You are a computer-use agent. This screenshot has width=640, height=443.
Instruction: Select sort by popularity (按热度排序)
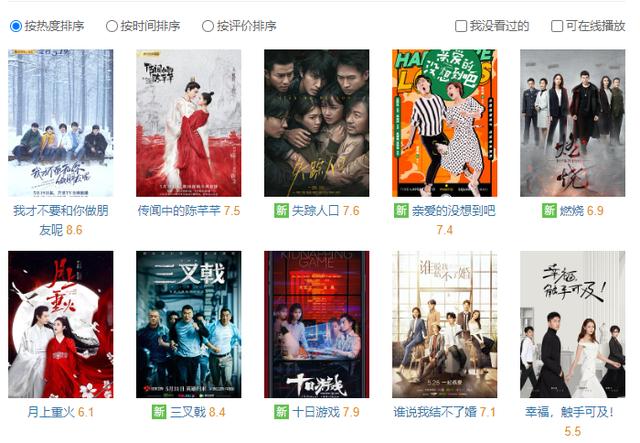click(x=16, y=26)
